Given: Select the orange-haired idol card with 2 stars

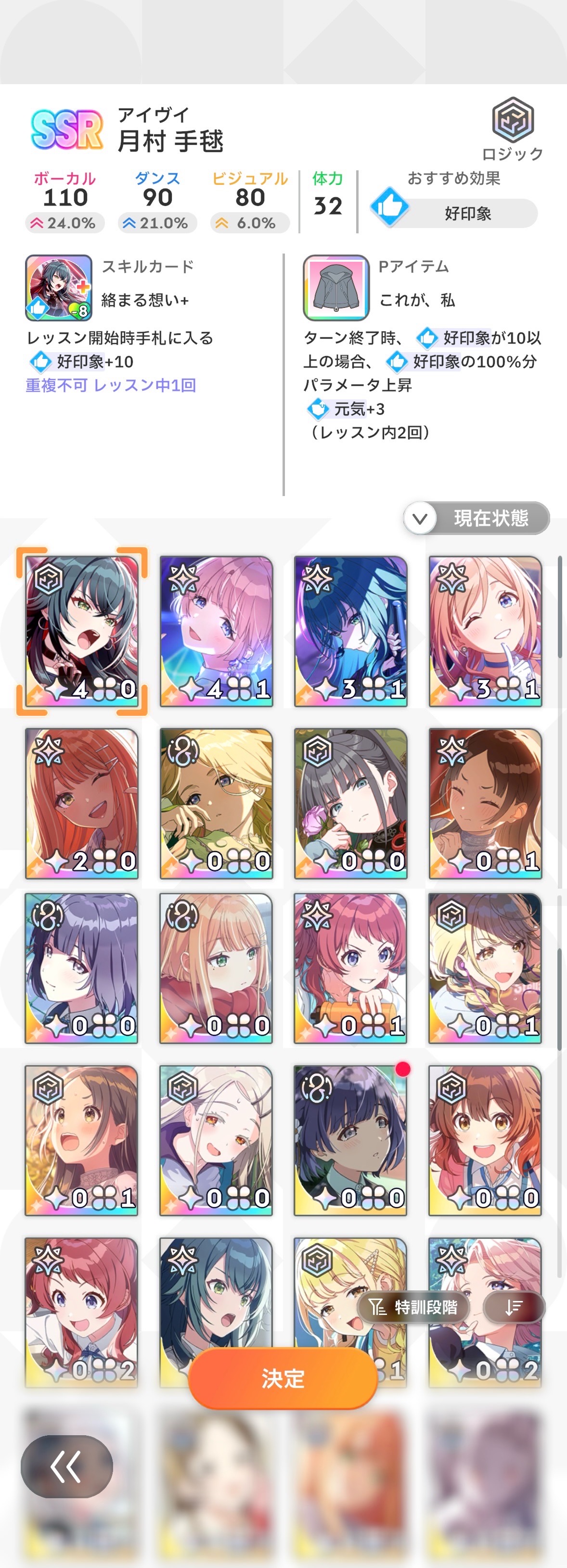Looking at the screenshot, I should [x=82, y=803].
